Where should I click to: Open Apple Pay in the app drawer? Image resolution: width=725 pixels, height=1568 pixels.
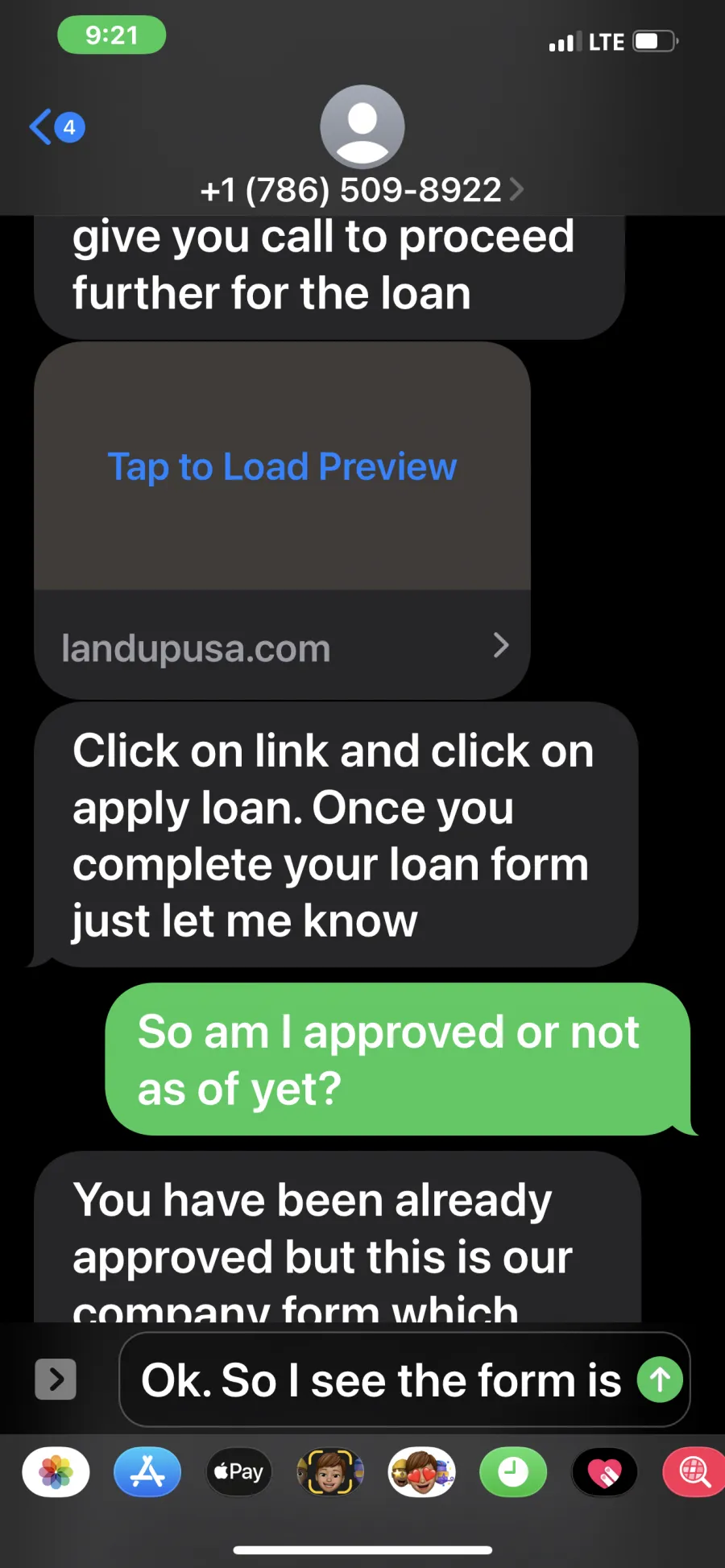click(x=239, y=1472)
